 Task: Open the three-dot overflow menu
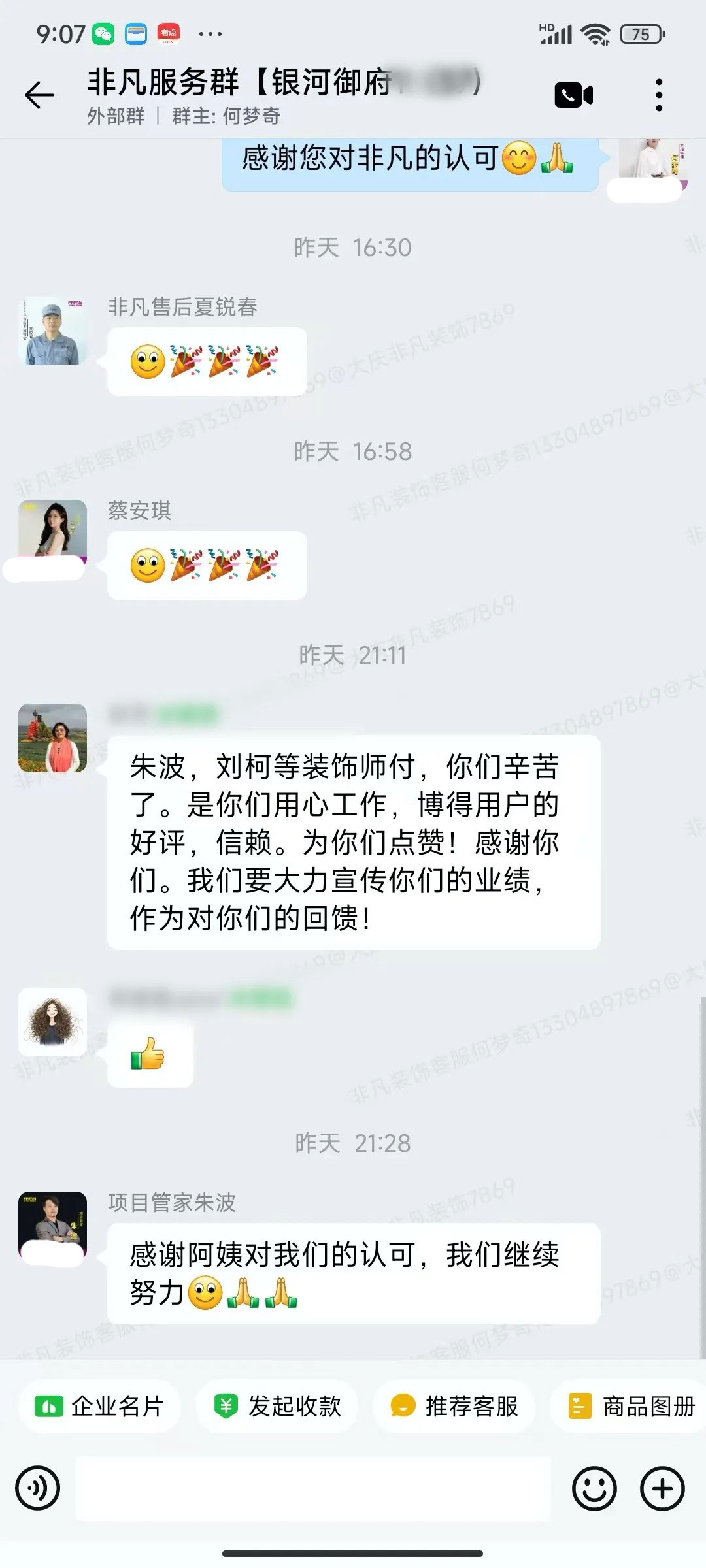tap(659, 95)
